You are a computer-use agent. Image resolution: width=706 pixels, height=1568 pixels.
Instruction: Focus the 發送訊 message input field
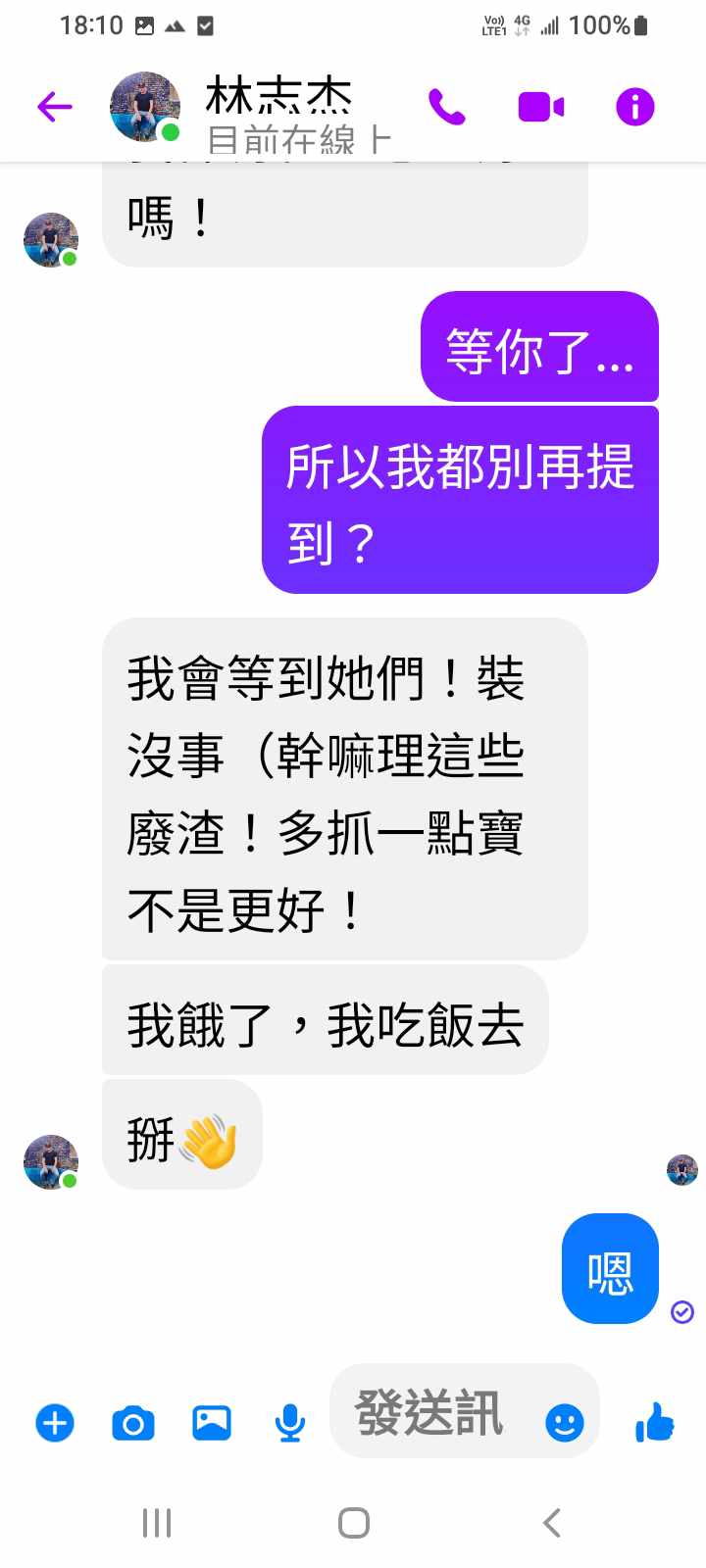click(431, 1412)
